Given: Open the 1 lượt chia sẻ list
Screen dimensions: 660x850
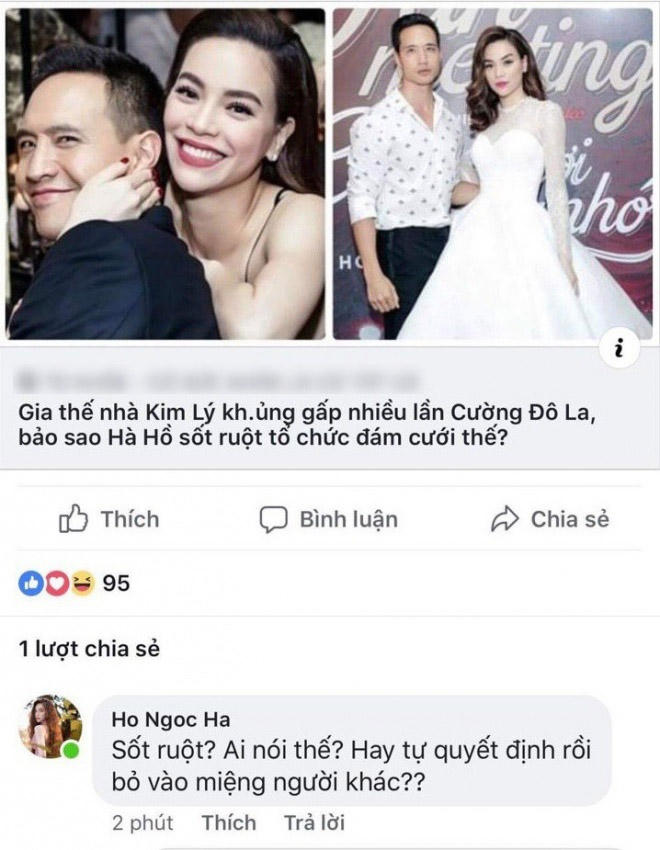Looking at the screenshot, I should click(89, 648).
